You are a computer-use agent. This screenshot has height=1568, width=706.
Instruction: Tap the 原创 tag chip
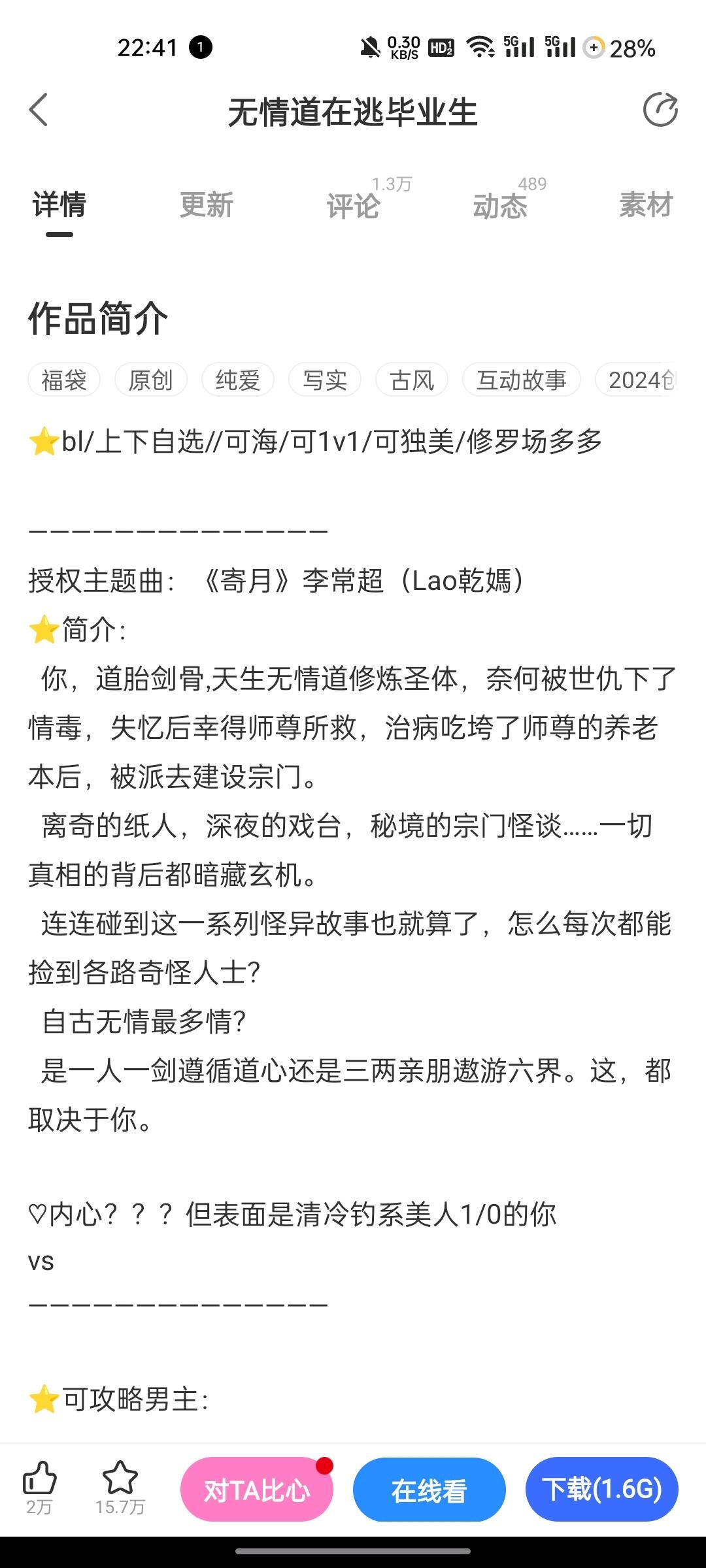click(151, 380)
